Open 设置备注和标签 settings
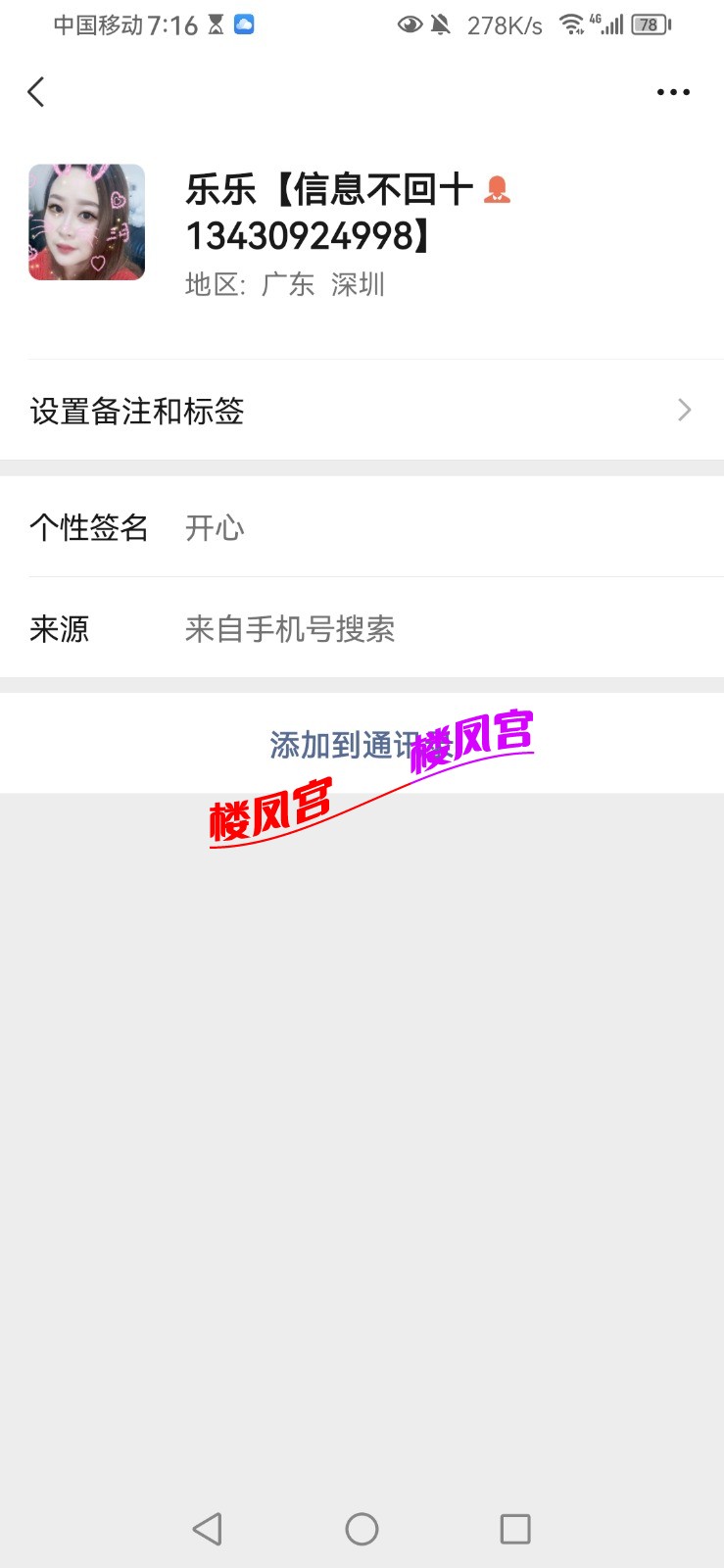The width and height of the screenshot is (724, 1568). click(137, 411)
